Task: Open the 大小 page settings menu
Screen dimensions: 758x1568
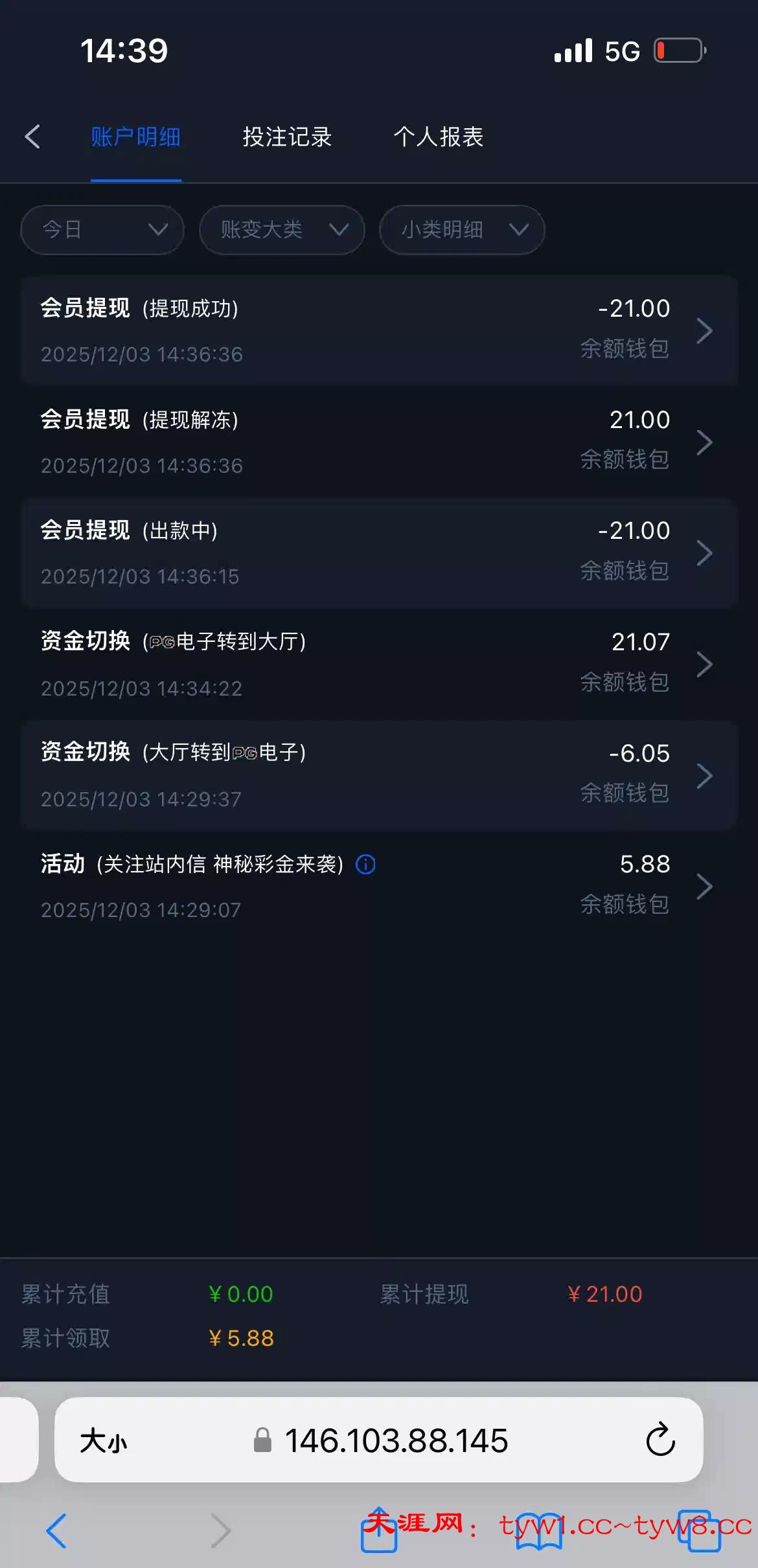Action: (104, 1440)
